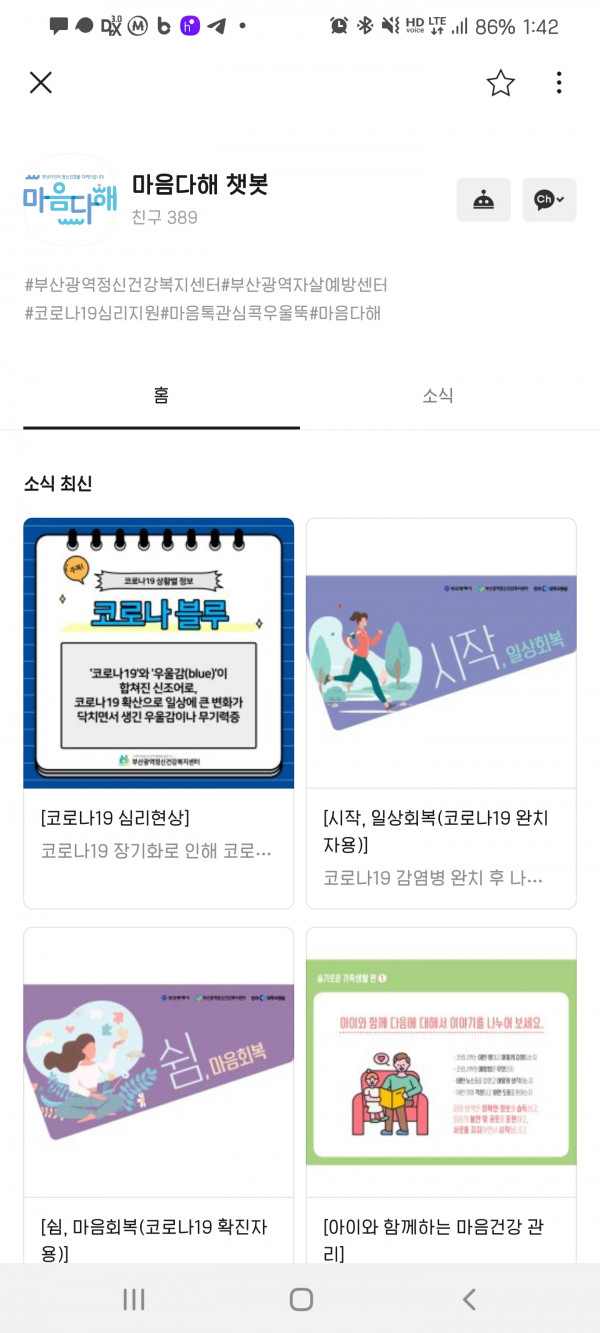Image resolution: width=600 pixels, height=1333 pixels.
Task: Open the [코로나19 심리현상] post
Action: pyautogui.click(x=158, y=712)
